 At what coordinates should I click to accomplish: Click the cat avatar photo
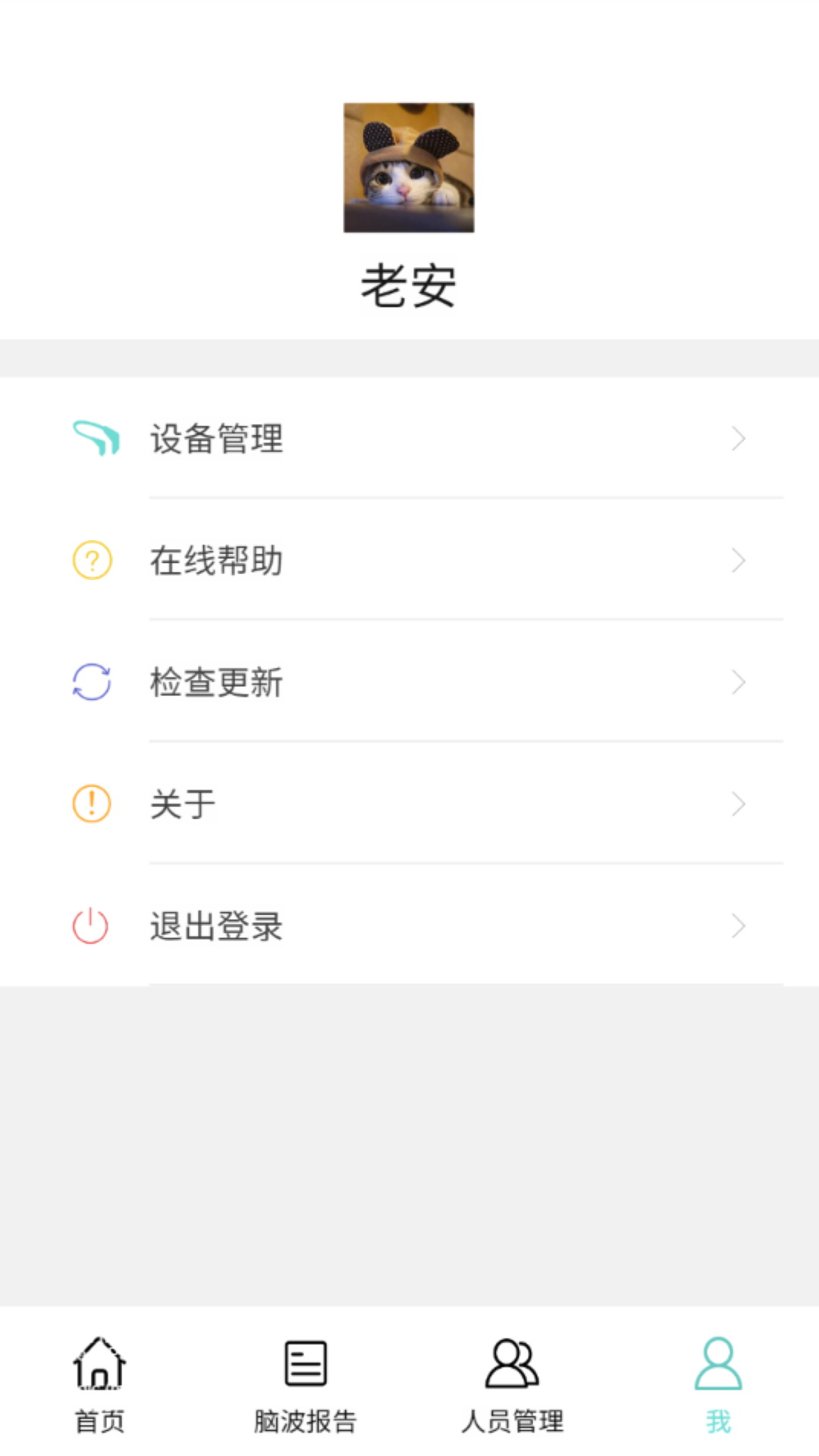(409, 168)
